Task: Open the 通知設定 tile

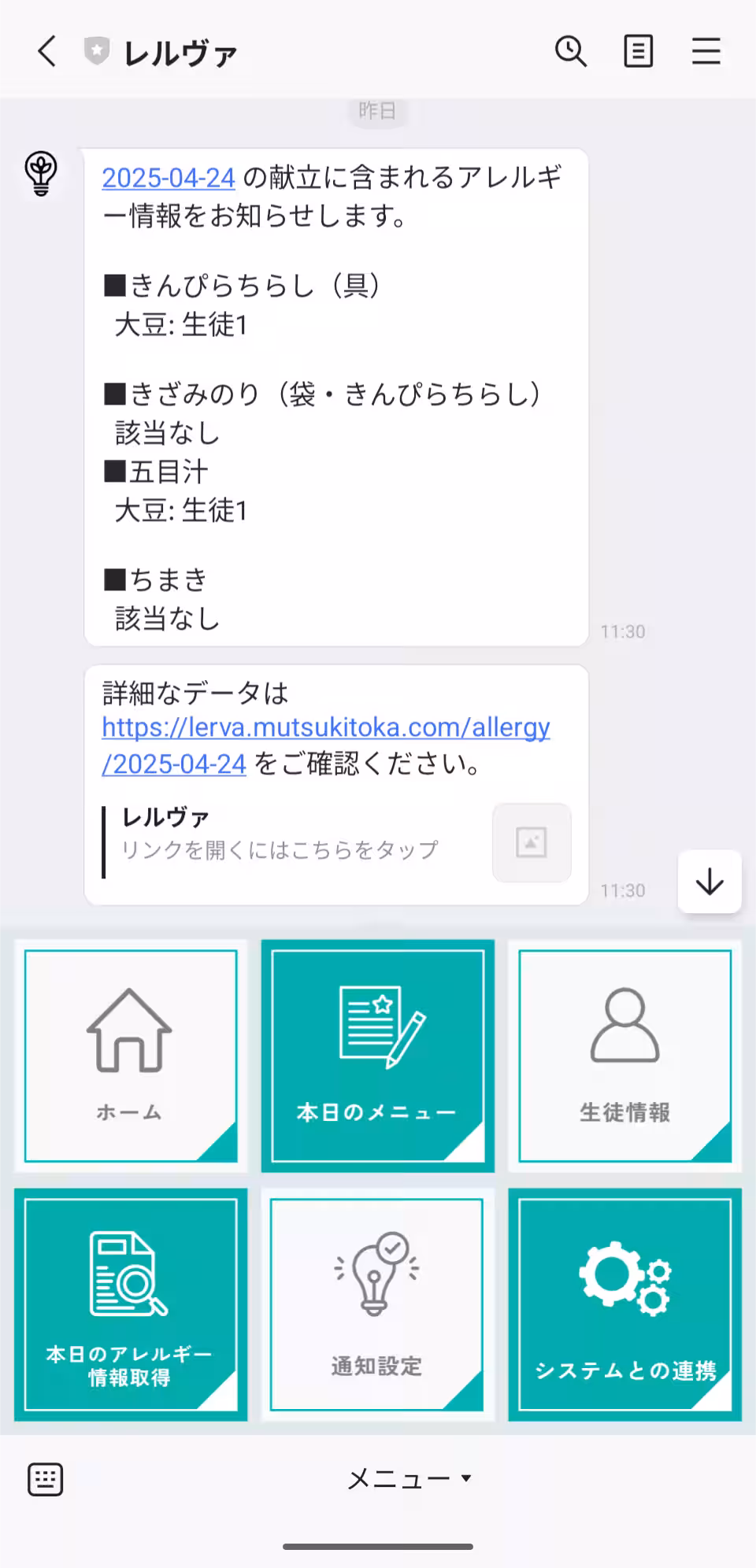Action: pos(377,1303)
